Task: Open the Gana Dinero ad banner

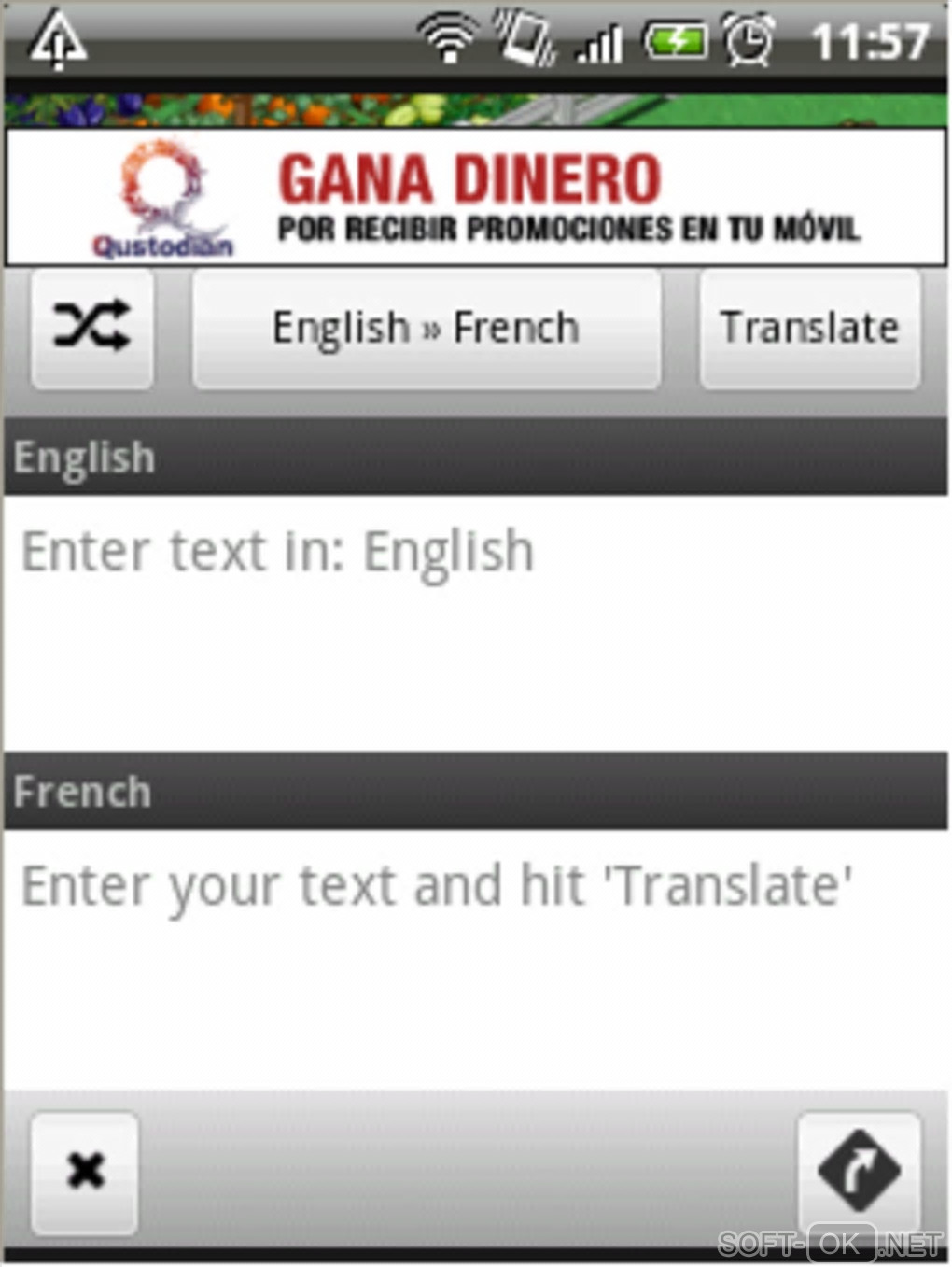Action: [476, 197]
